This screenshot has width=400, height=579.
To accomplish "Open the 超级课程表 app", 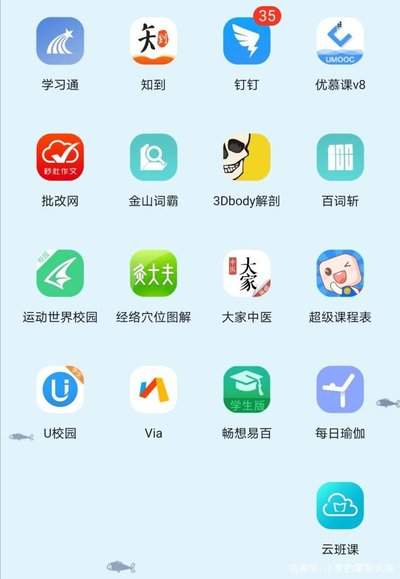I will 340,273.
